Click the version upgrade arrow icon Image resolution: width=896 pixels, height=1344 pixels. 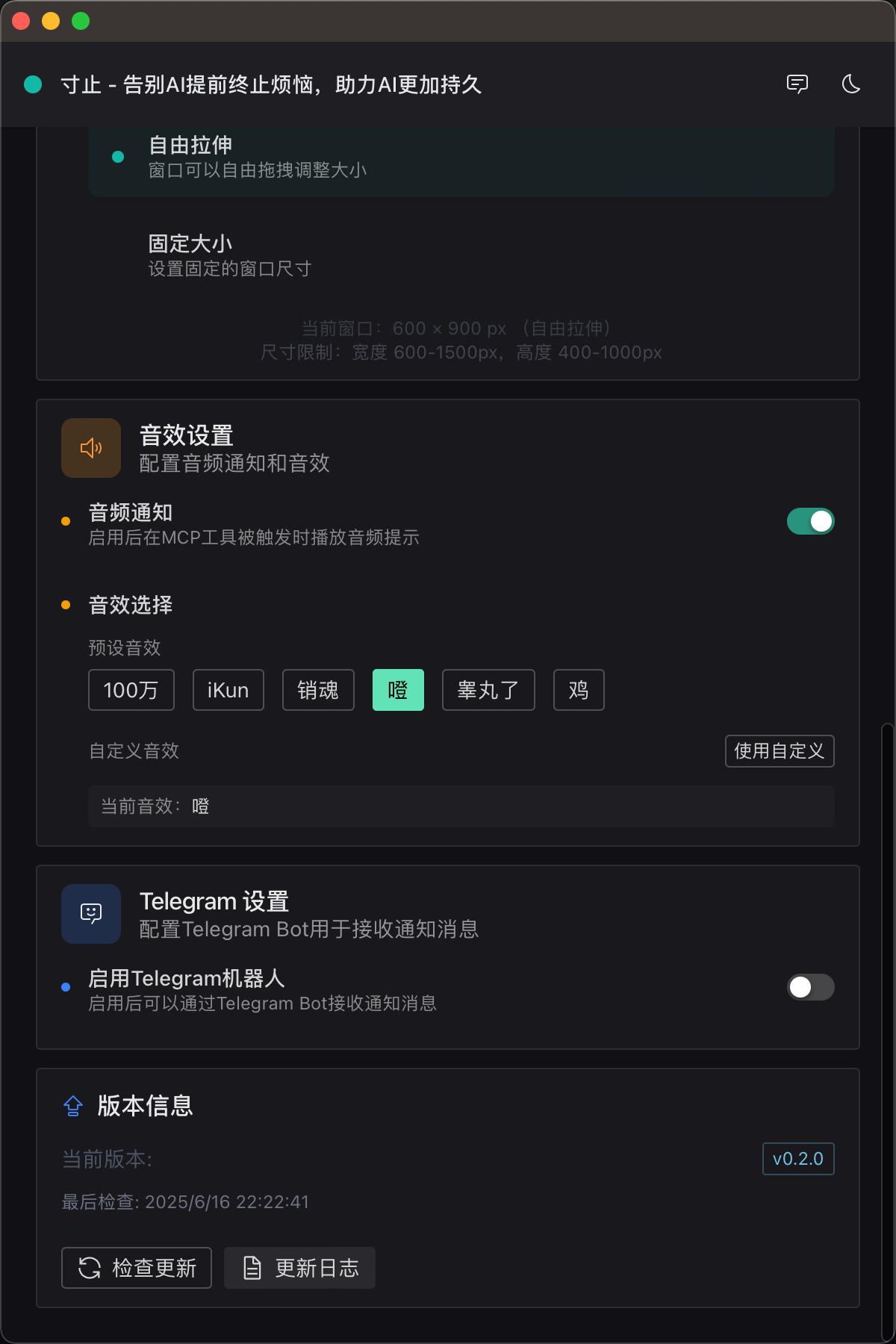(x=72, y=1106)
